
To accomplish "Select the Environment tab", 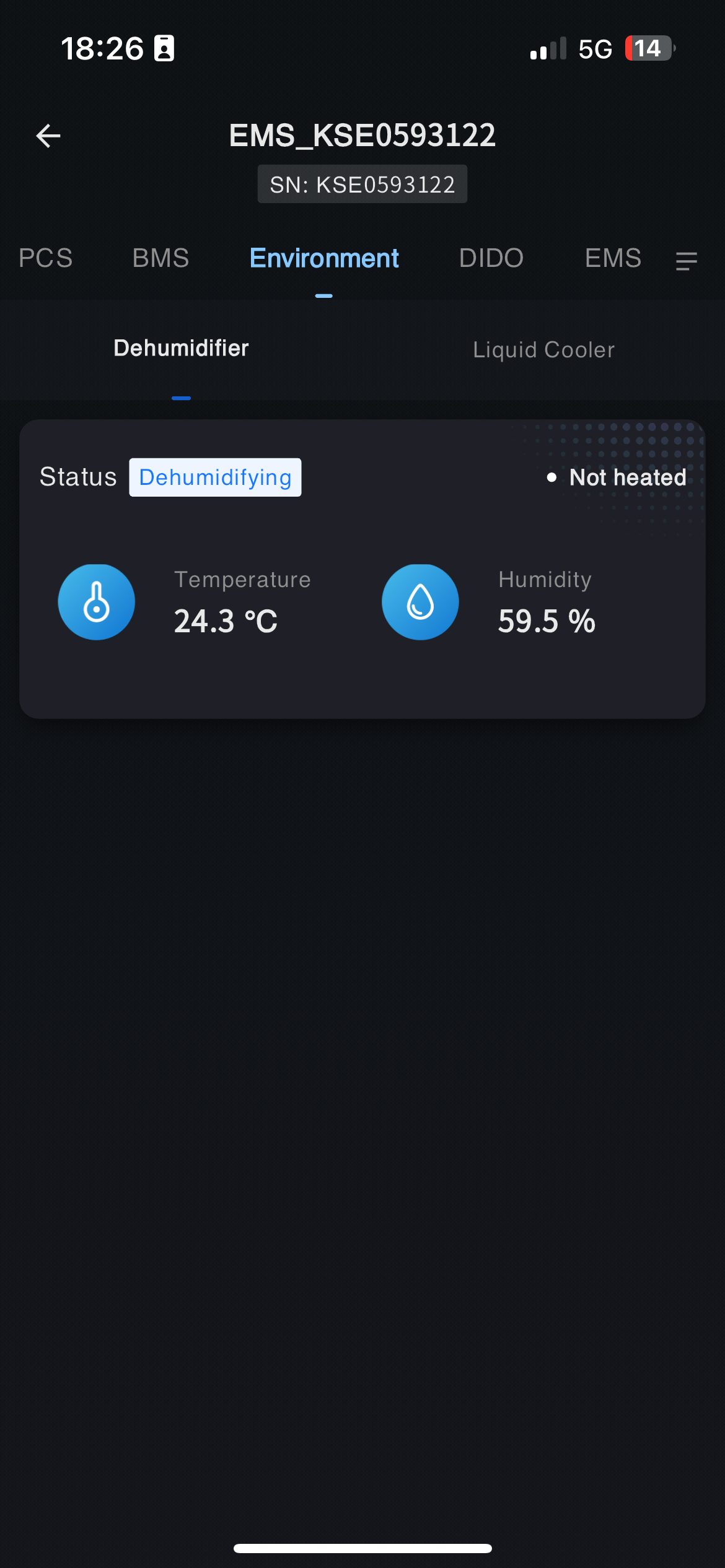I will click(324, 258).
